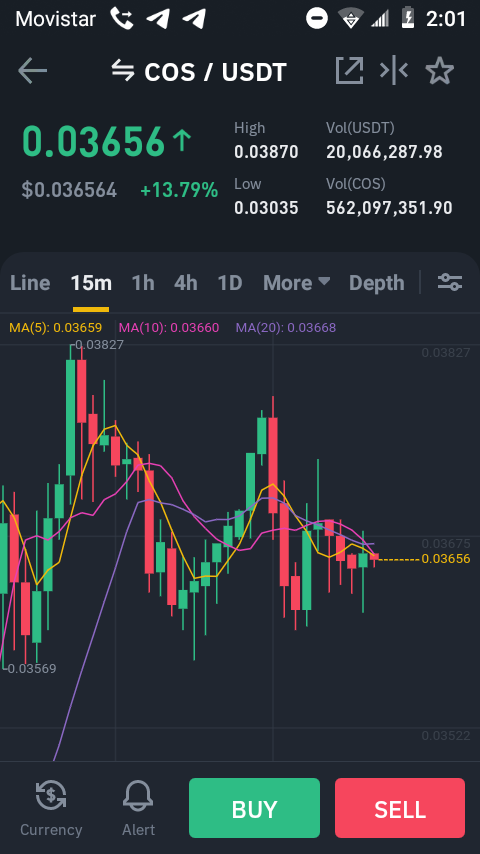This screenshot has height=854, width=480.
Task: Select the 1D interval
Action: click(x=230, y=283)
